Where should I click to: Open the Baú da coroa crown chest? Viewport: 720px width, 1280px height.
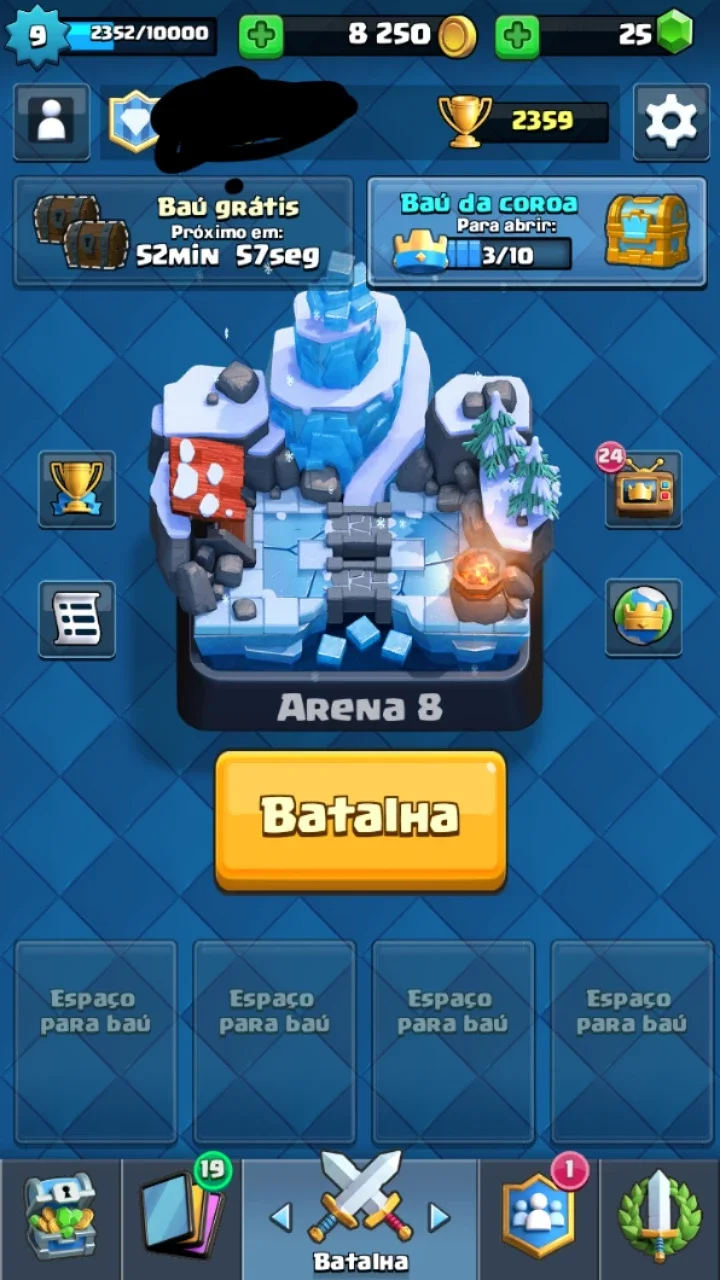pos(538,233)
